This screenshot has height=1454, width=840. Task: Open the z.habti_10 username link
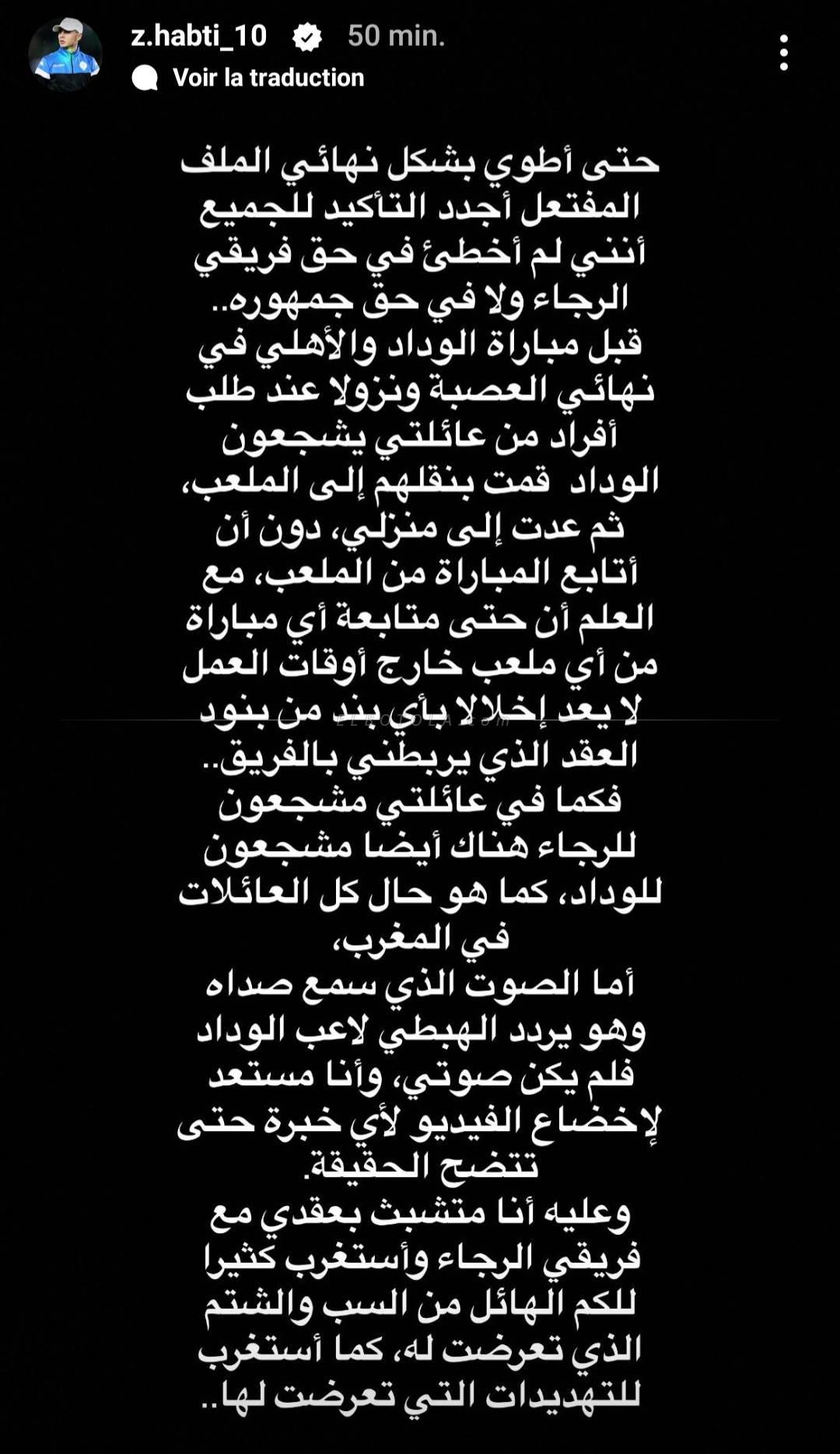pyautogui.click(x=199, y=36)
